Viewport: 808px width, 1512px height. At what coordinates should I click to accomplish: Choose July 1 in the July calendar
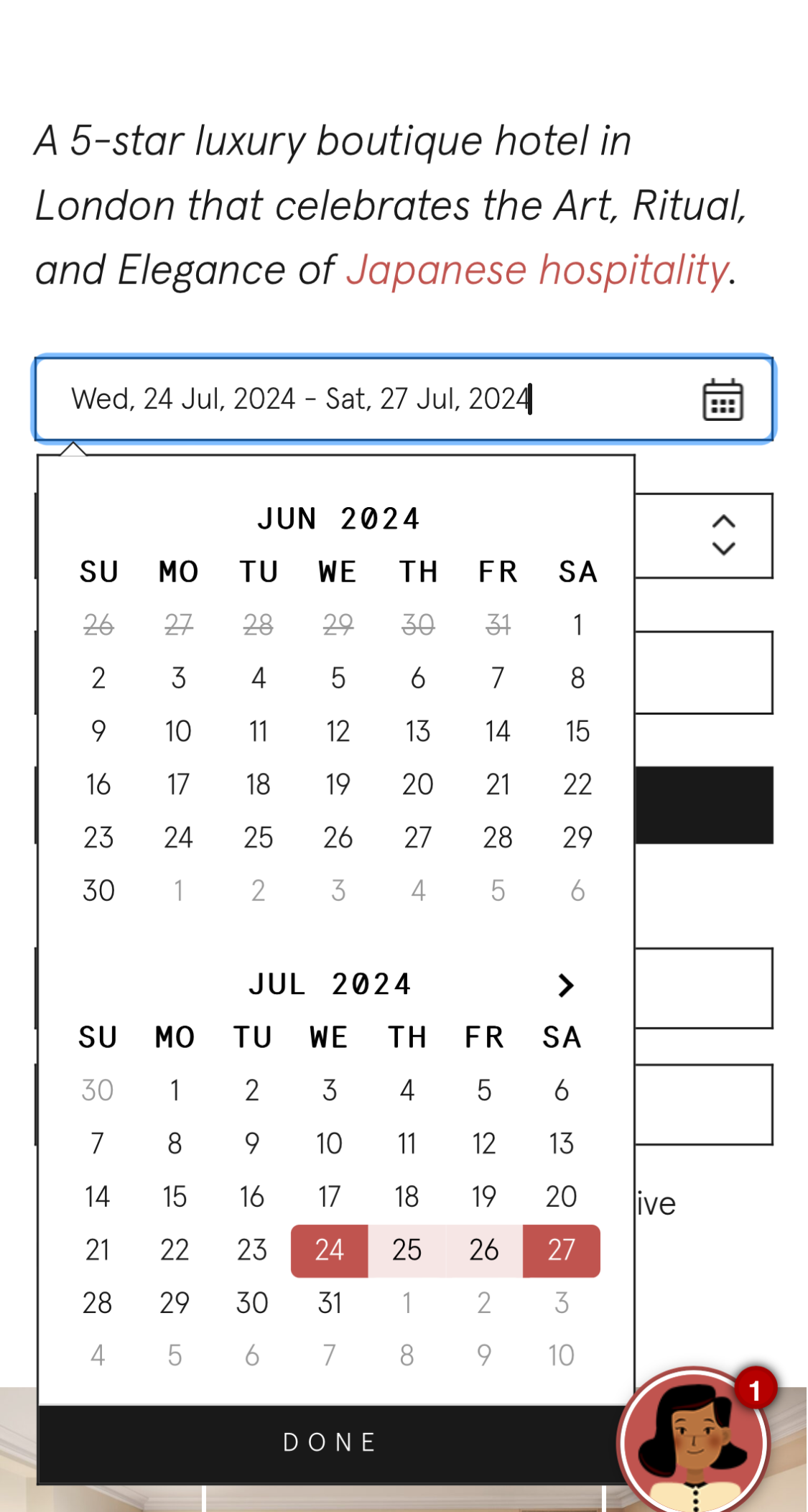point(175,1090)
